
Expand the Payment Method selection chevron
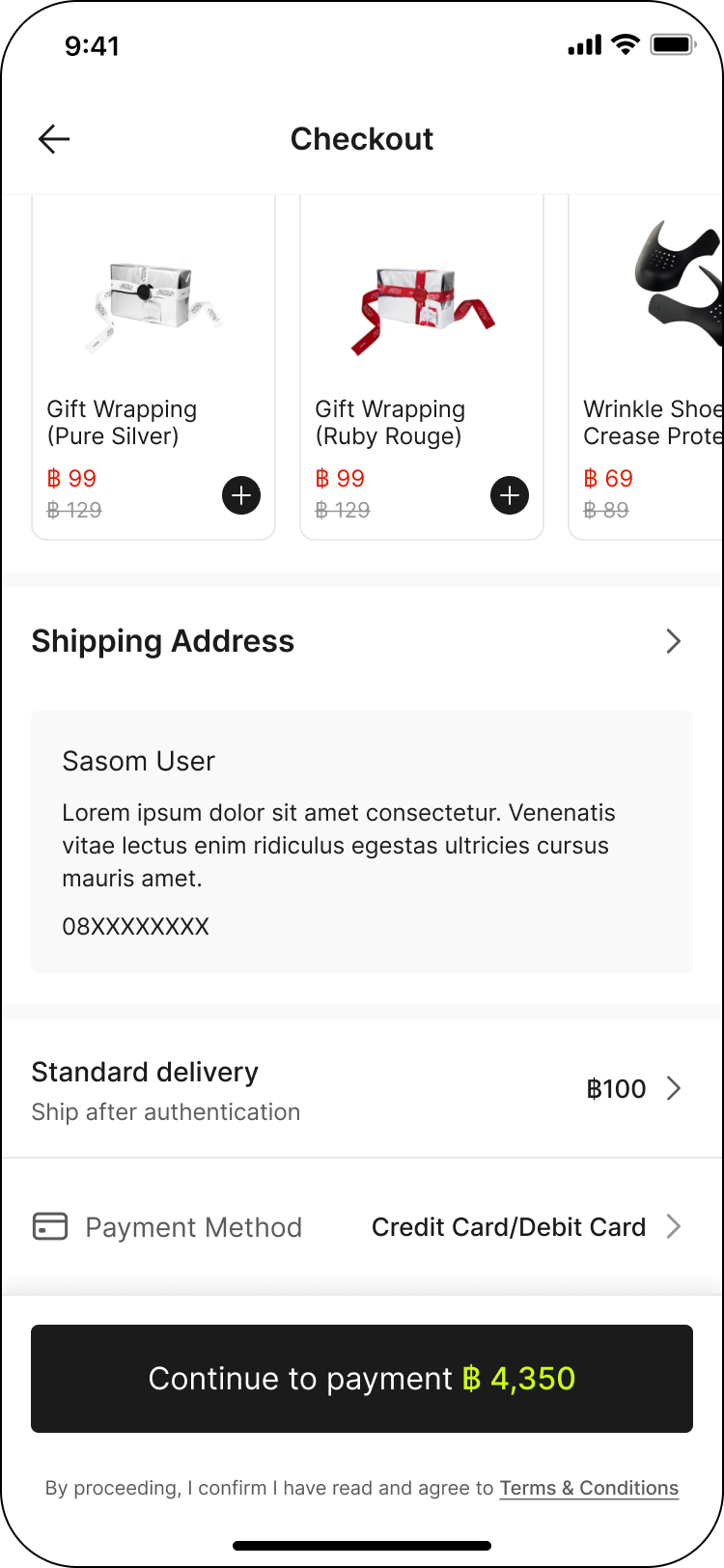click(x=674, y=1226)
